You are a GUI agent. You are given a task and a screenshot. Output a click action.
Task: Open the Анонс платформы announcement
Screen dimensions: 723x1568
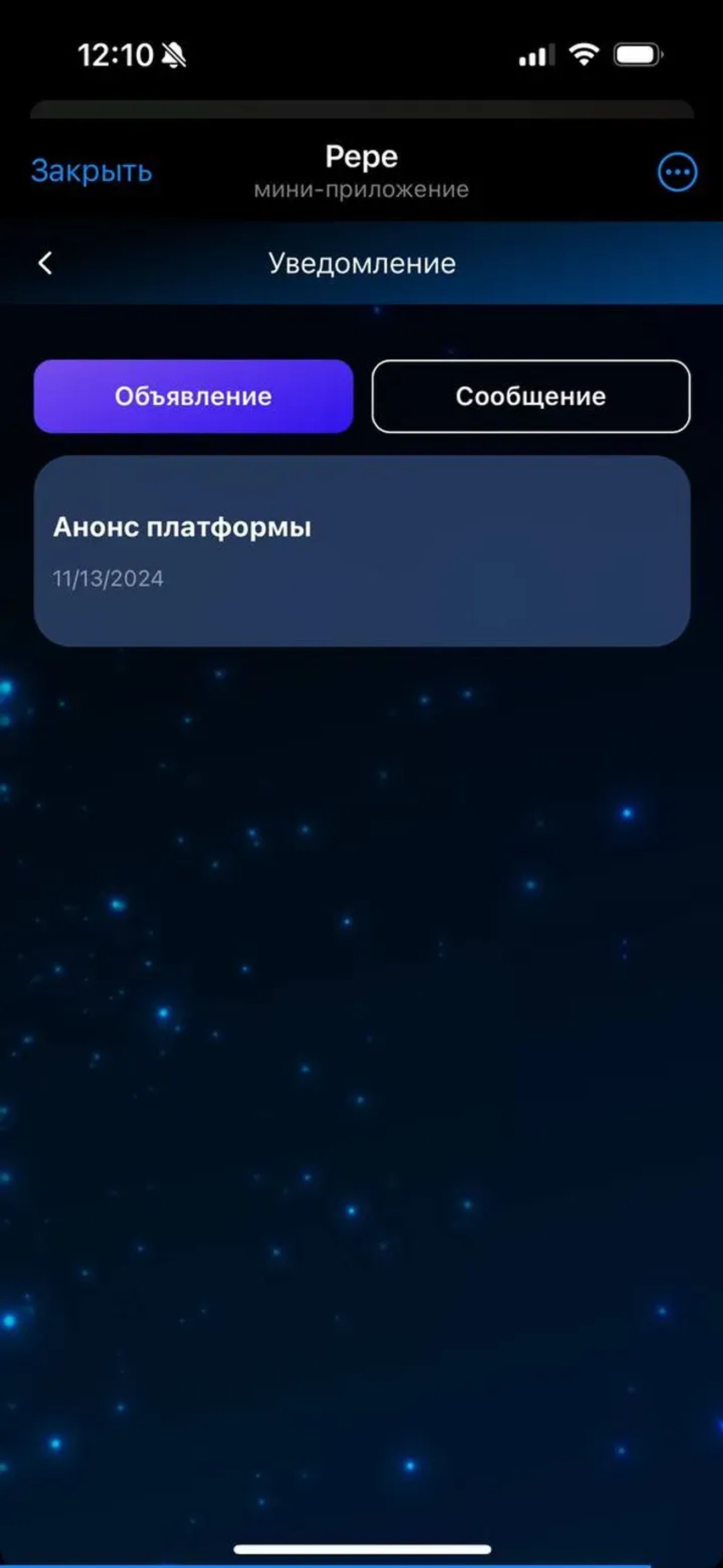(362, 551)
